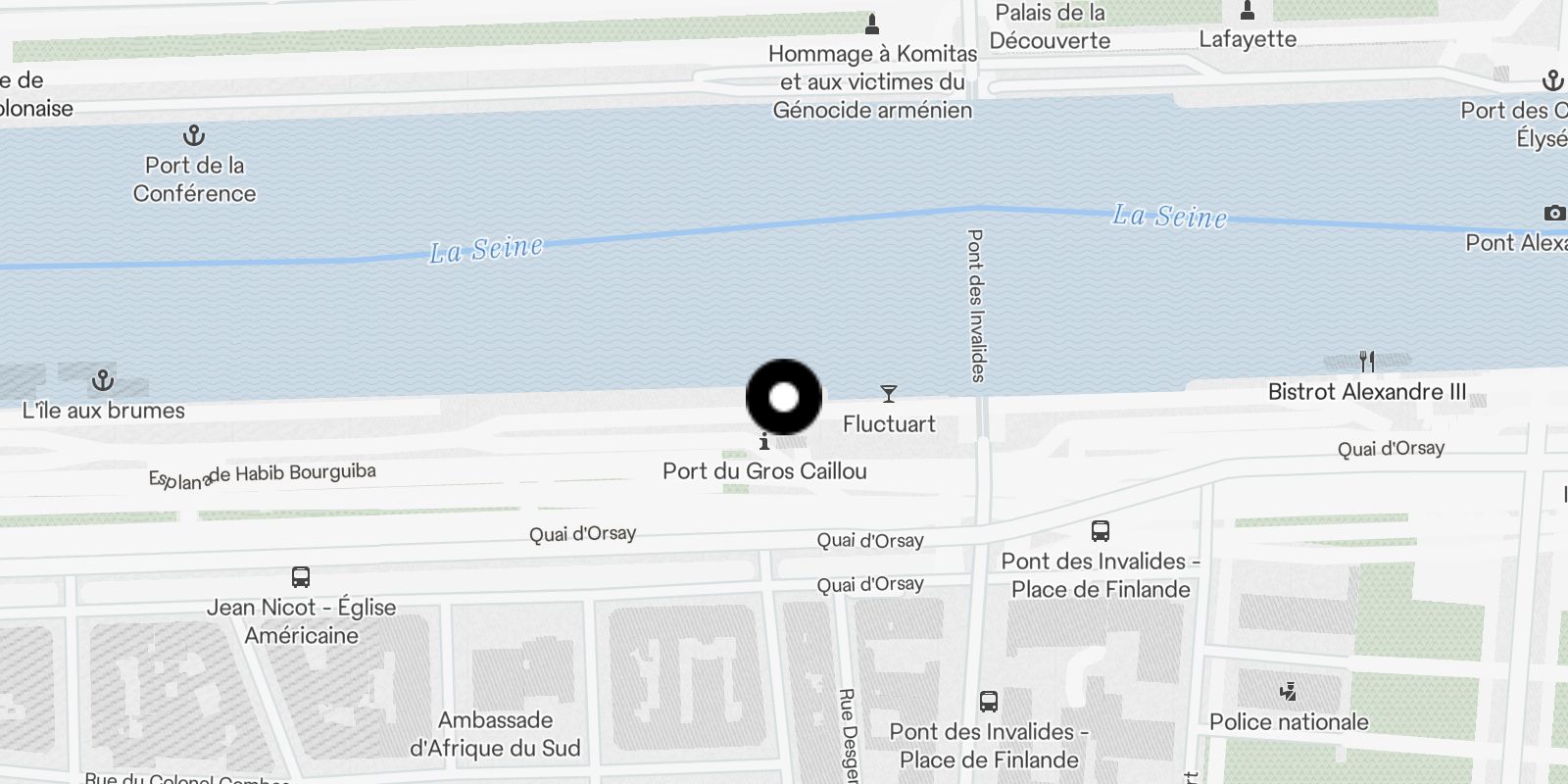Open Port des Champs-Élysées anchor marker

pyautogui.click(x=1552, y=80)
